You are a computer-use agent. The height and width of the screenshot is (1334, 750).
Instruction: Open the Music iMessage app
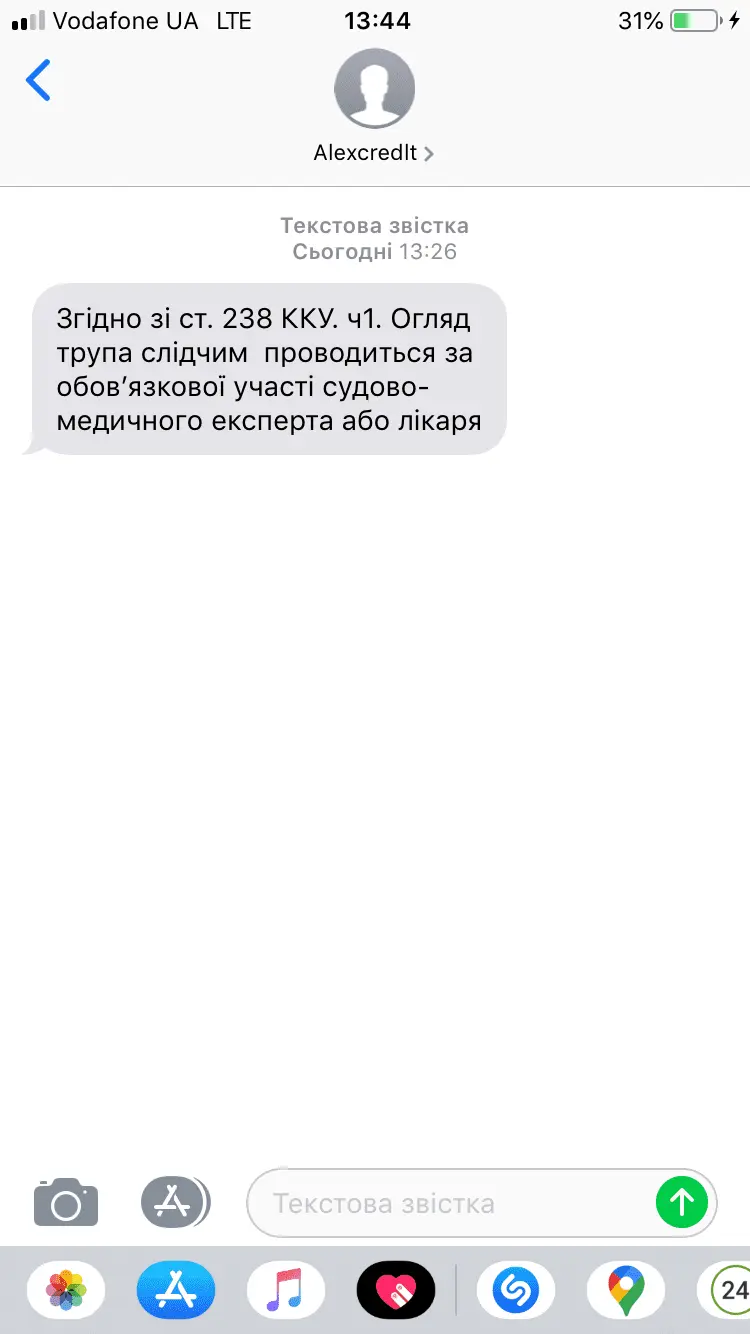click(286, 1290)
